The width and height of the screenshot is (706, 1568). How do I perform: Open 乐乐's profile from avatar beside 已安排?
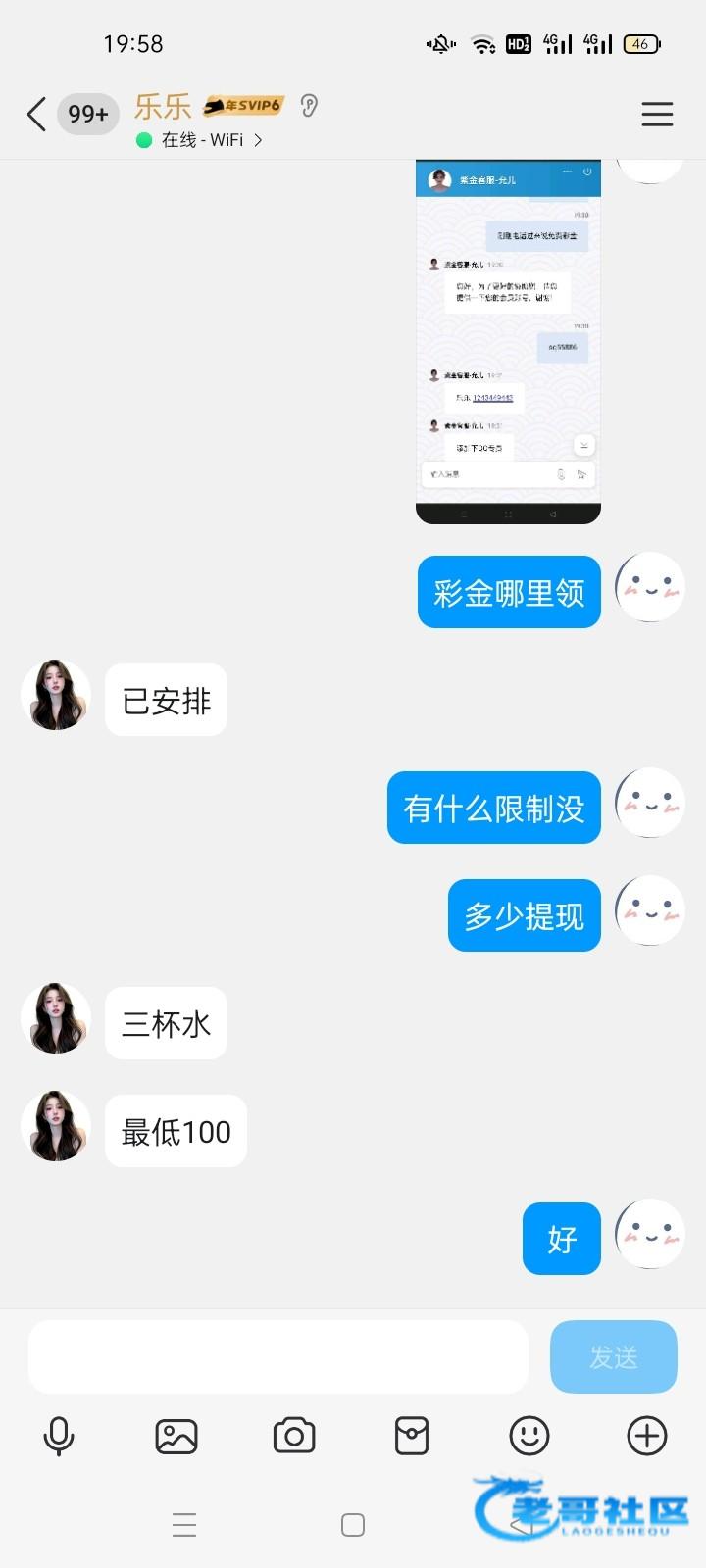(56, 696)
